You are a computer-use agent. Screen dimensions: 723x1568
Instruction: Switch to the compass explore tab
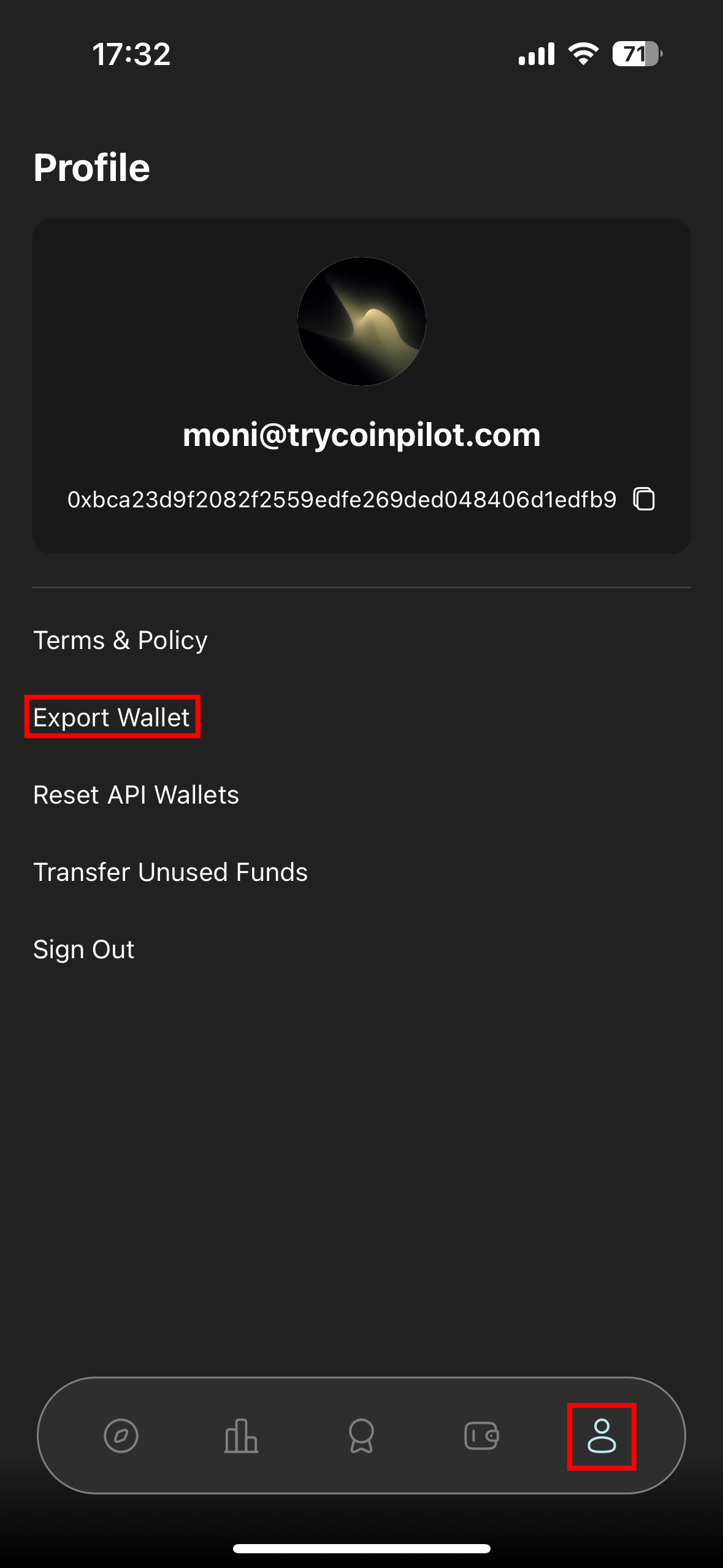121,1435
